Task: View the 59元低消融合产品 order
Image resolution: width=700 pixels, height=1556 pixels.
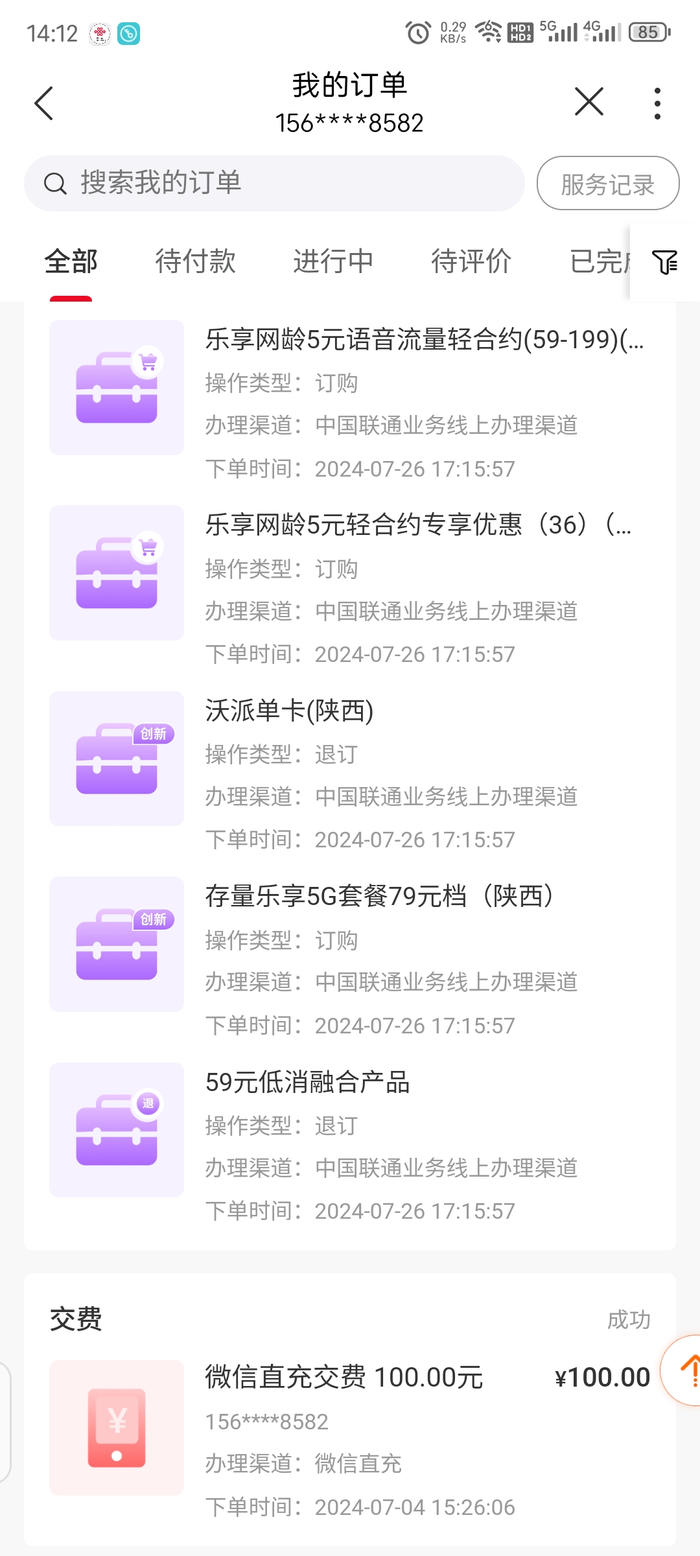Action: pos(308,1082)
